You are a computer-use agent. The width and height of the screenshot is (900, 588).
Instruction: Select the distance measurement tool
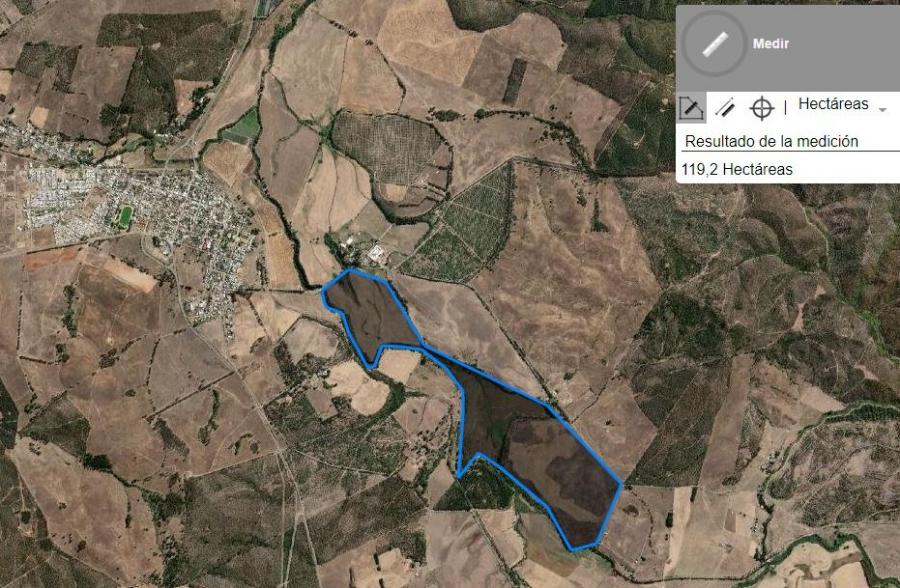[726, 106]
